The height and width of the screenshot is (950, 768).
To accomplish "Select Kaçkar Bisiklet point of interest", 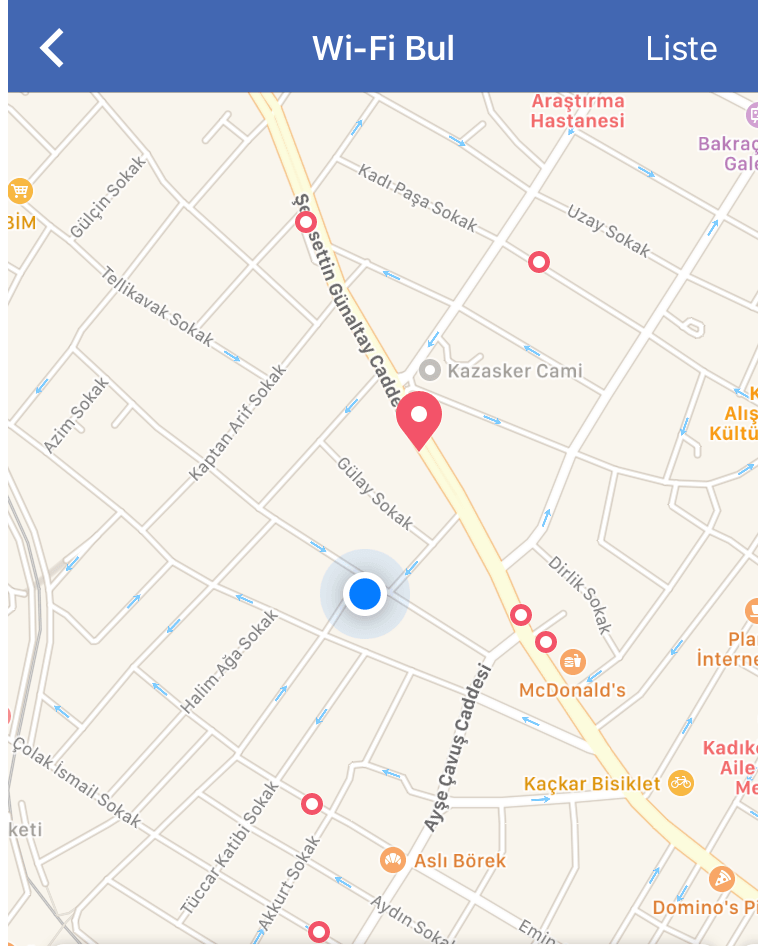I will (681, 783).
